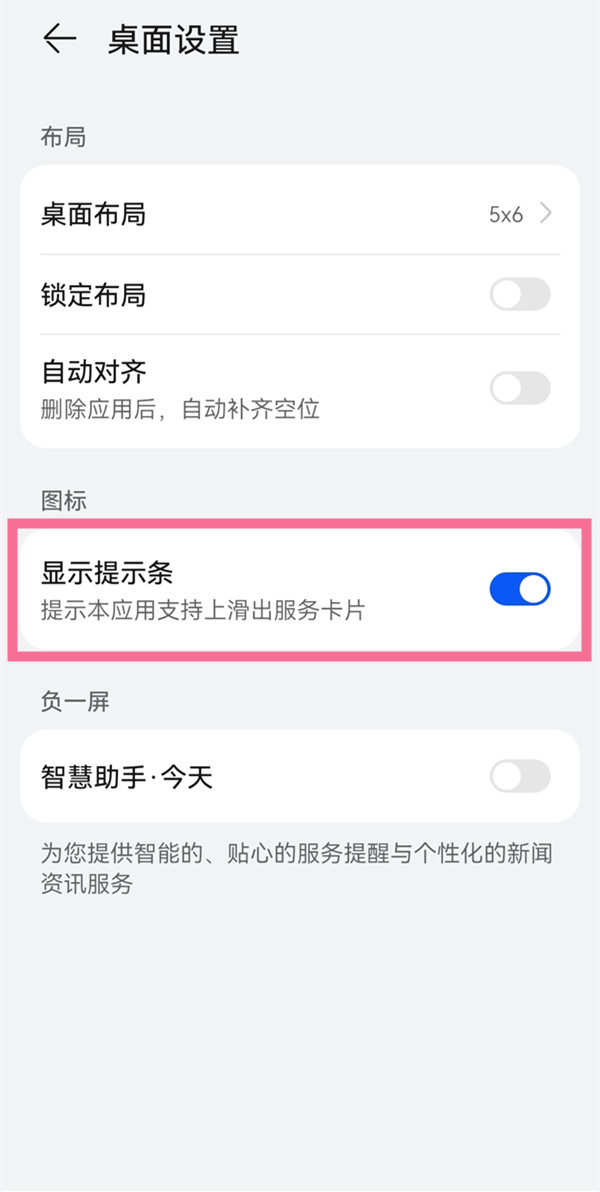Enable the 锁定布局 switch

(519, 295)
